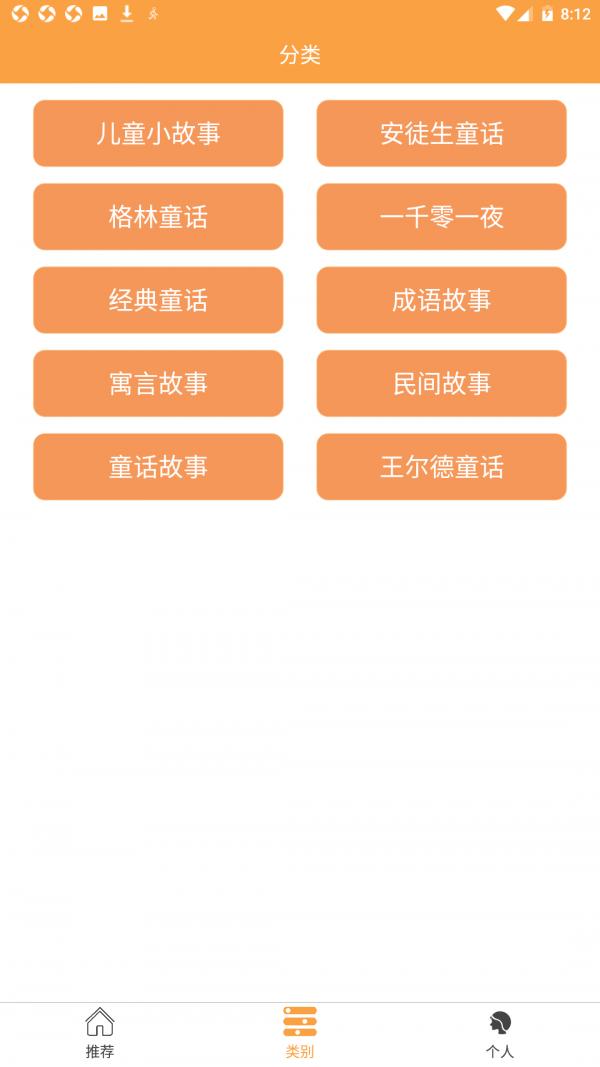Select 王尔德童话 category
Viewport: 600px width, 1067px height.
coord(441,467)
